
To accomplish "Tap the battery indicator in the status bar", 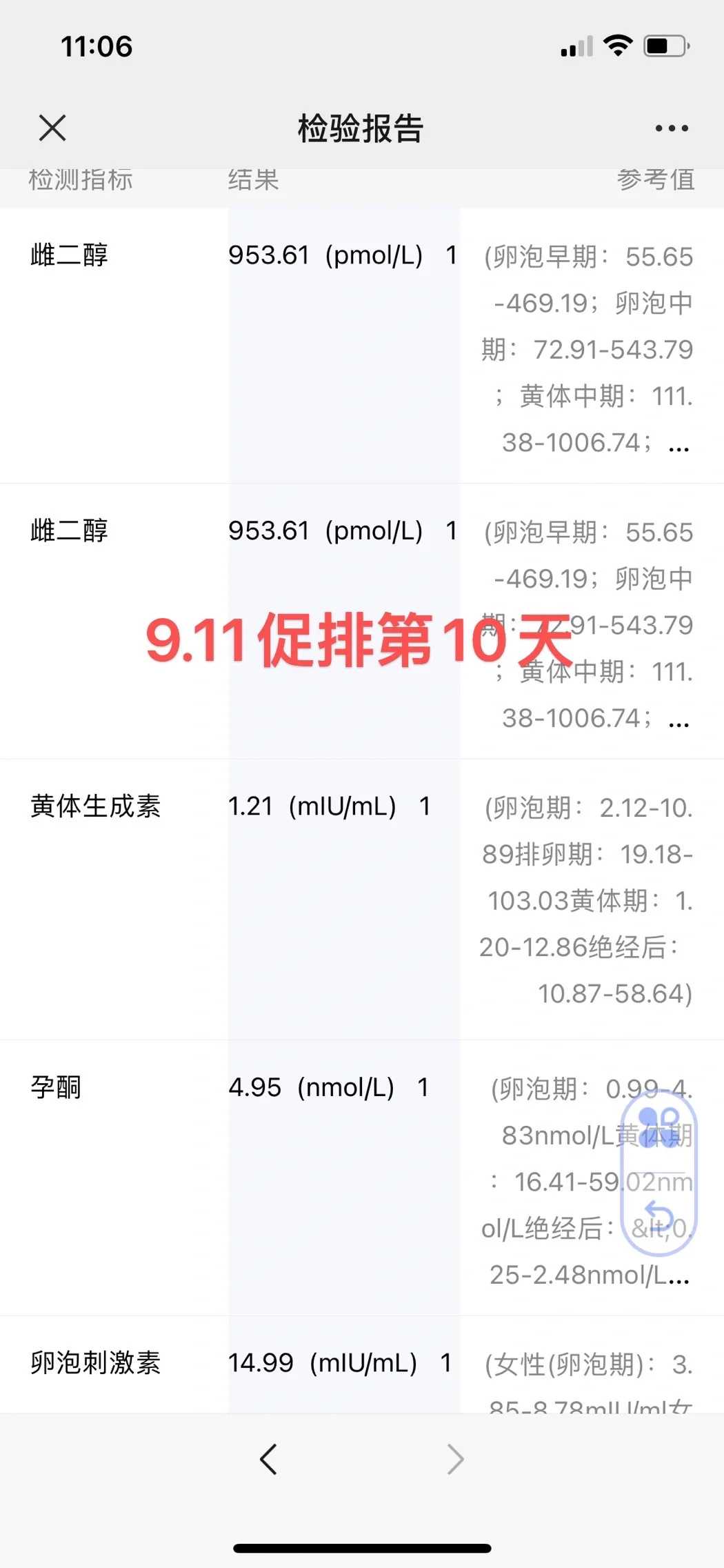I will [x=664, y=44].
